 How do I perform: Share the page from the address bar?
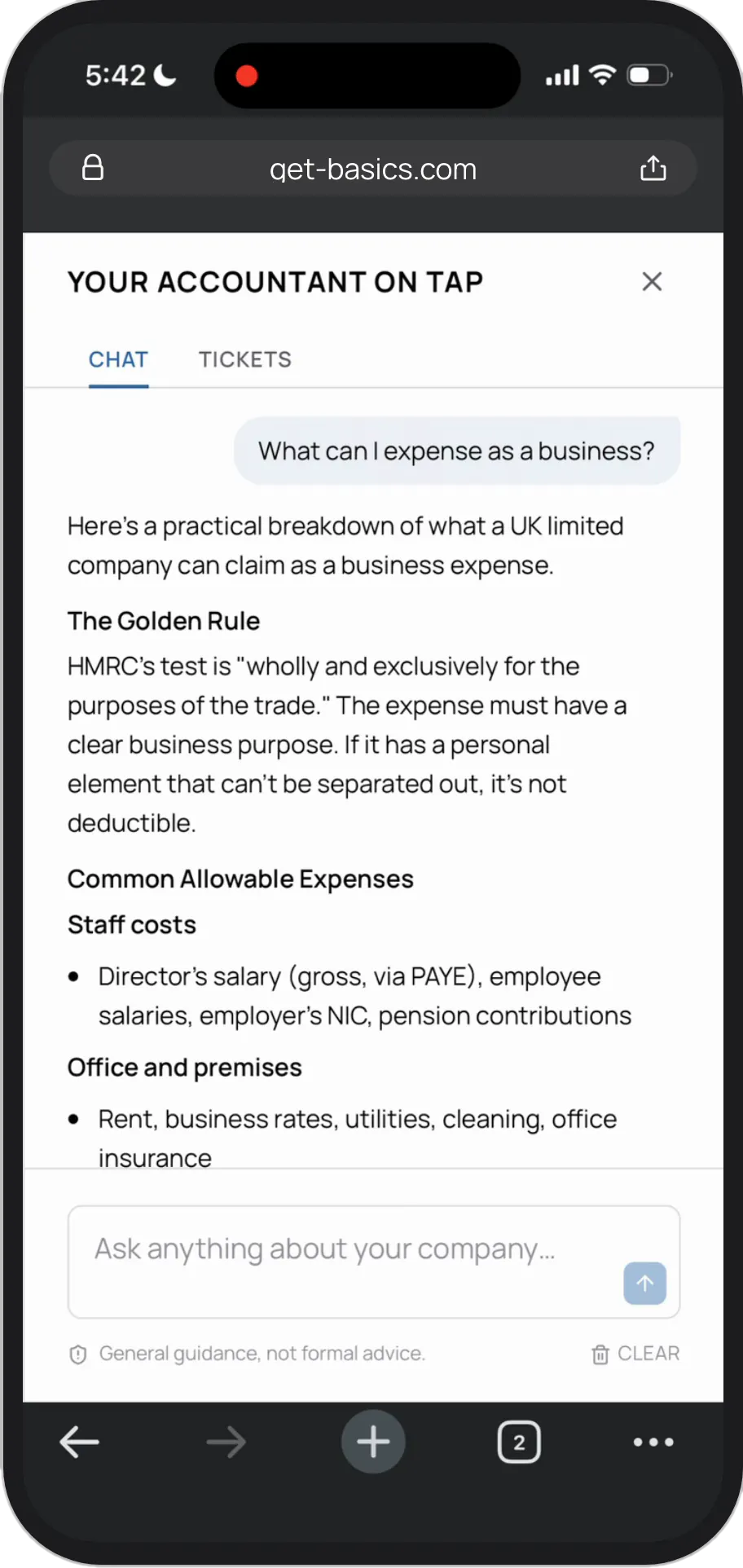coord(653,169)
